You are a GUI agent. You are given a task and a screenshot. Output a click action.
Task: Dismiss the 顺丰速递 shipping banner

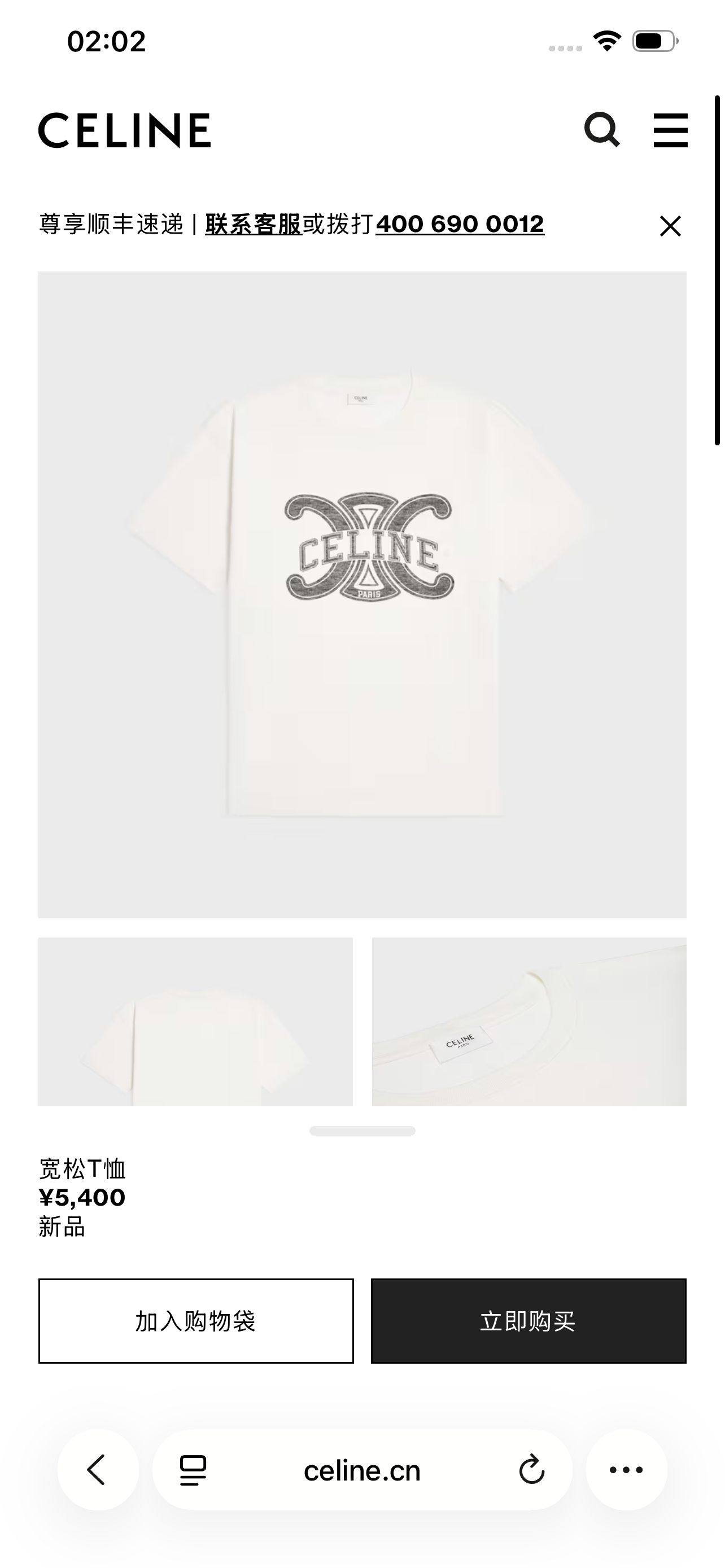[x=670, y=226]
